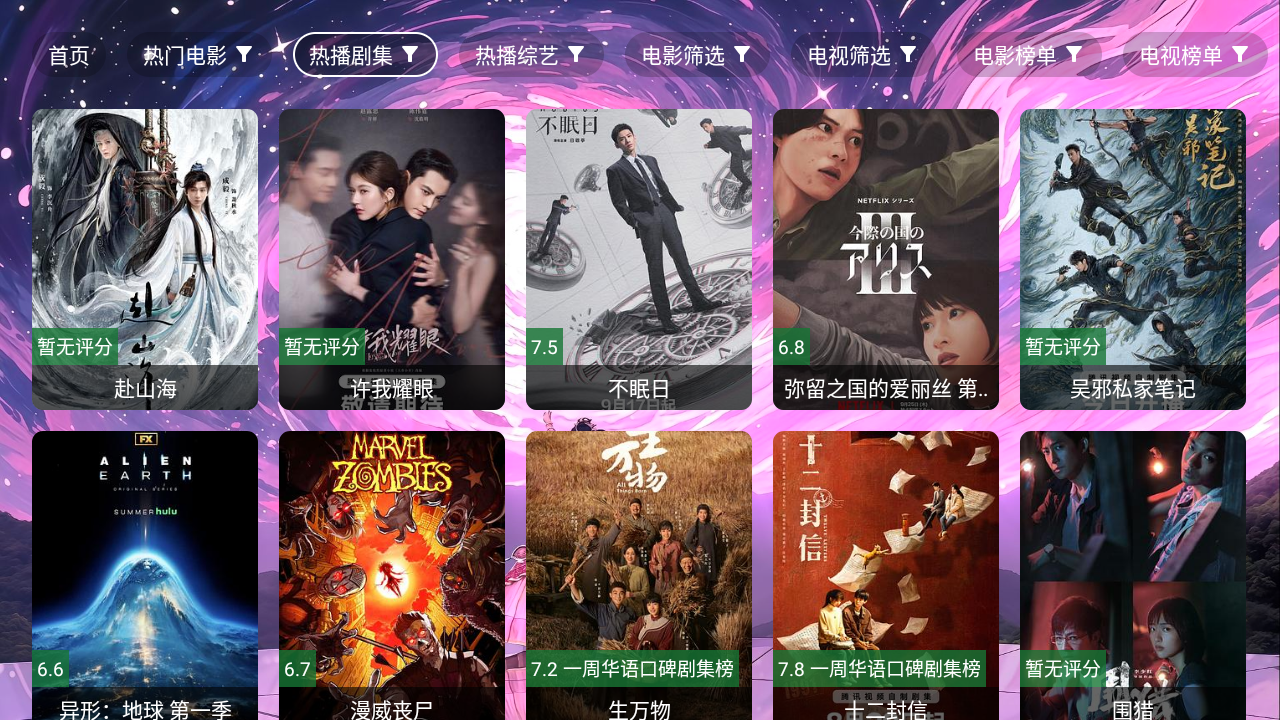Open the 电视榜单 tab
Image resolution: width=1280 pixels, height=720 pixels.
click(1195, 55)
